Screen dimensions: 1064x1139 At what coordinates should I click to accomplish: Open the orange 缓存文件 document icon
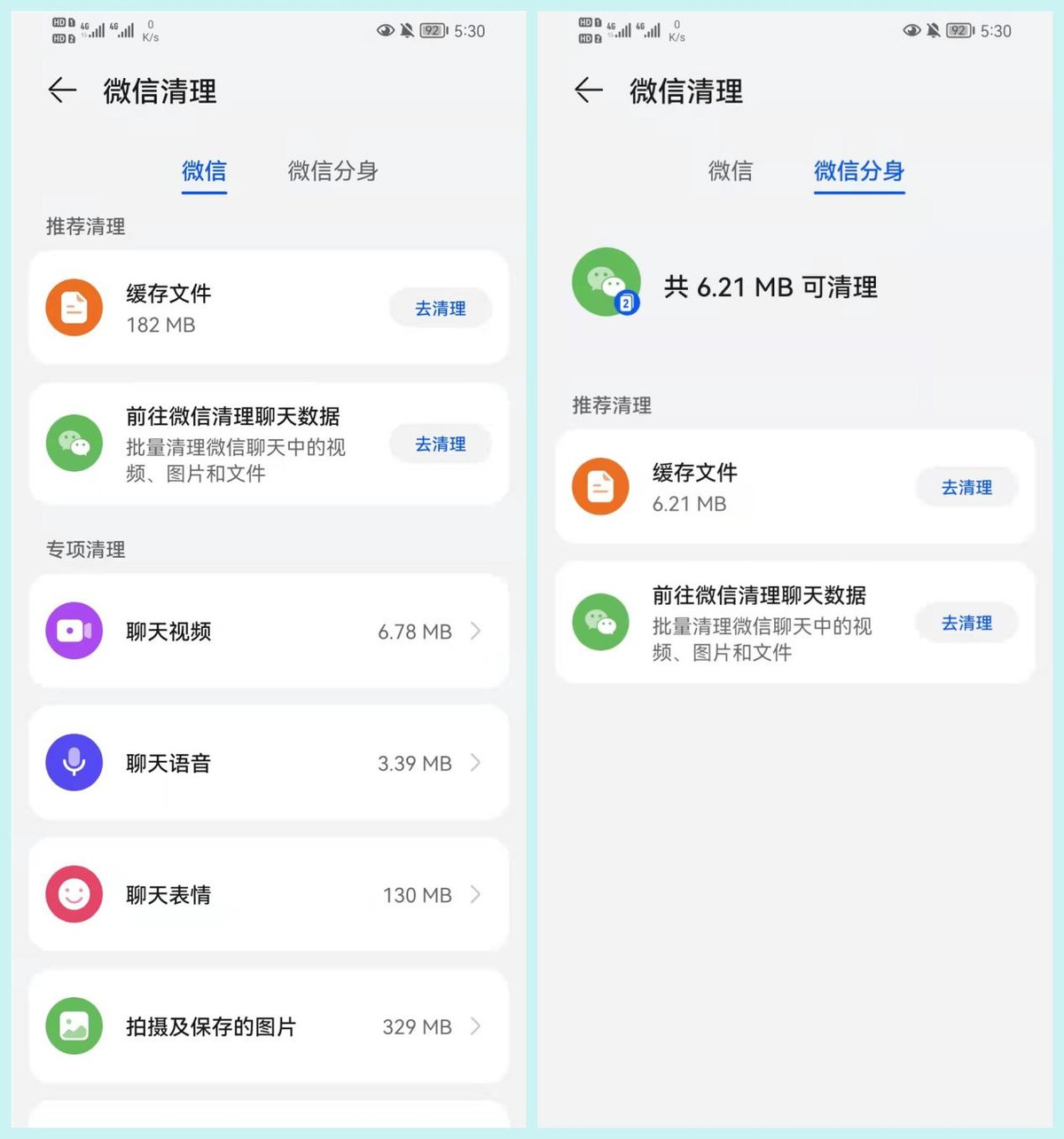pos(74,308)
